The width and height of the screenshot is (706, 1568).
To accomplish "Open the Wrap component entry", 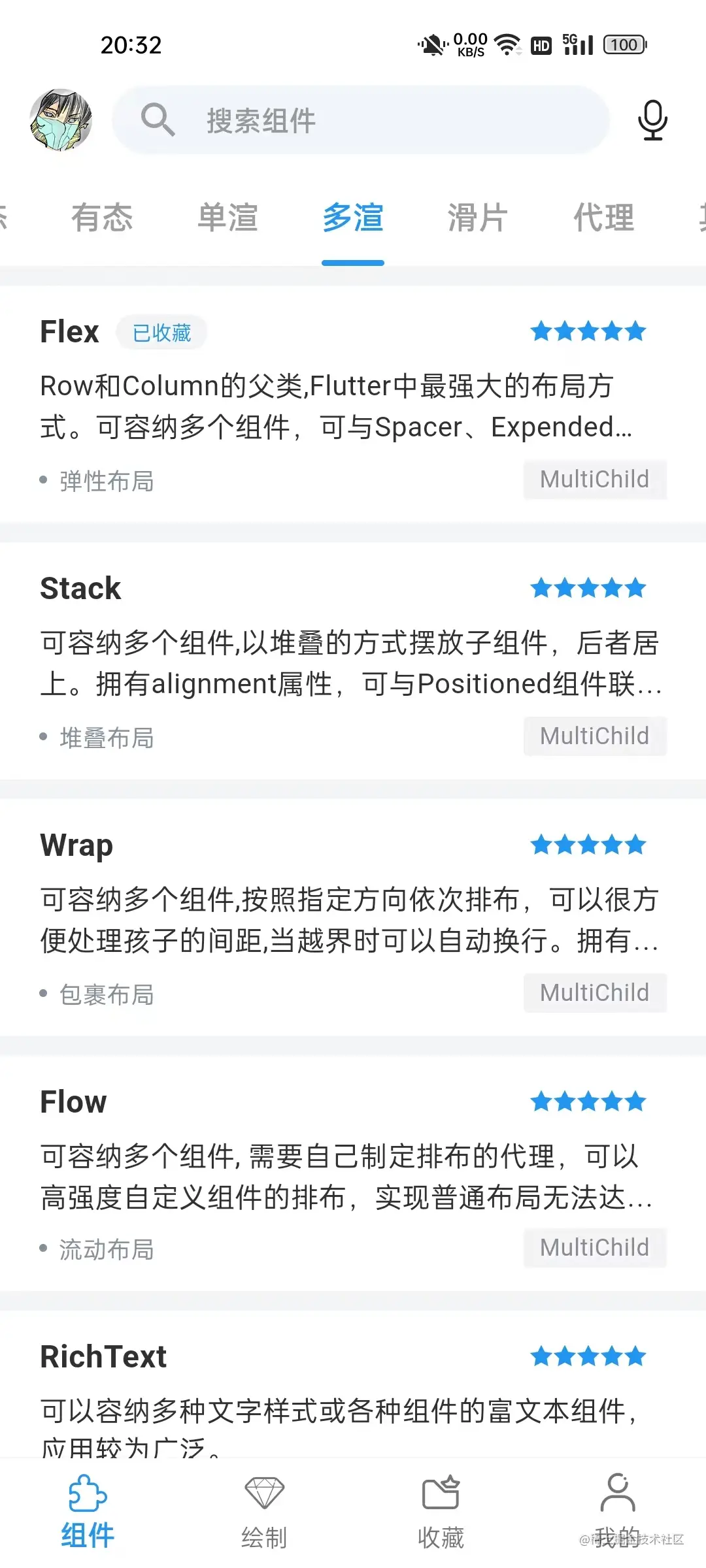I will coord(76,845).
